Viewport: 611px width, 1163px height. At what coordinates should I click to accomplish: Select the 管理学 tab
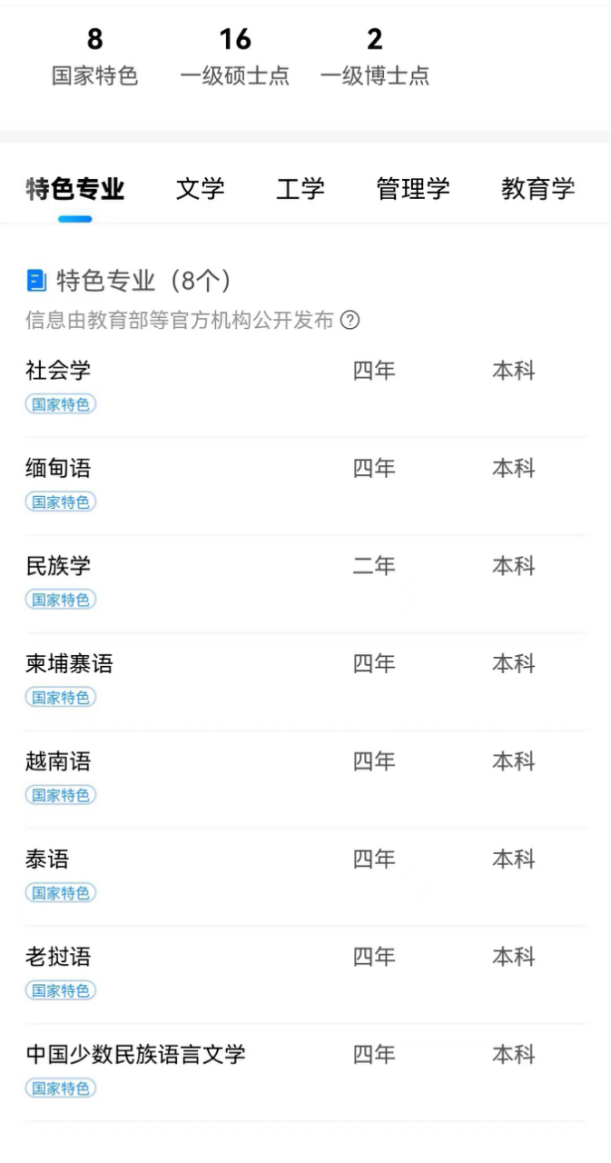point(412,188)
